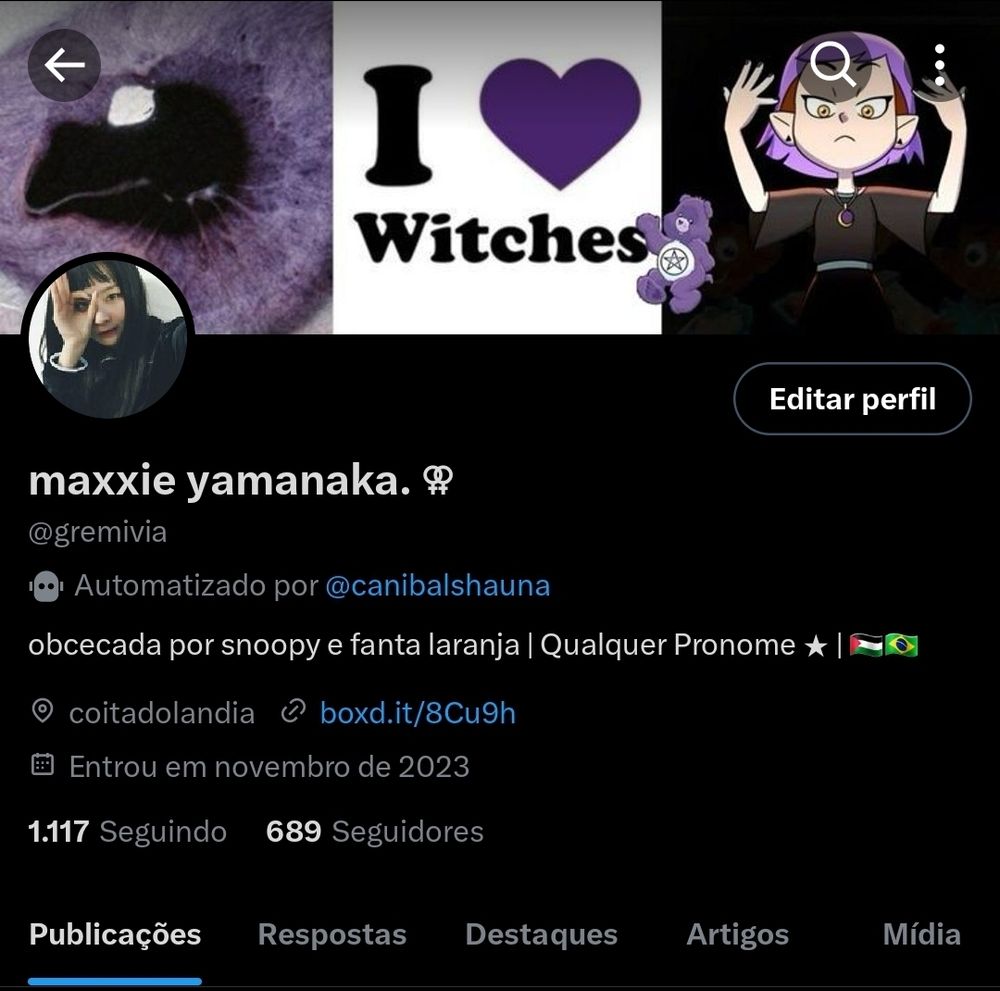Open the boxd.it/8Cu9h link
This screenshot has height=991, width=1000.
point(418,713)
